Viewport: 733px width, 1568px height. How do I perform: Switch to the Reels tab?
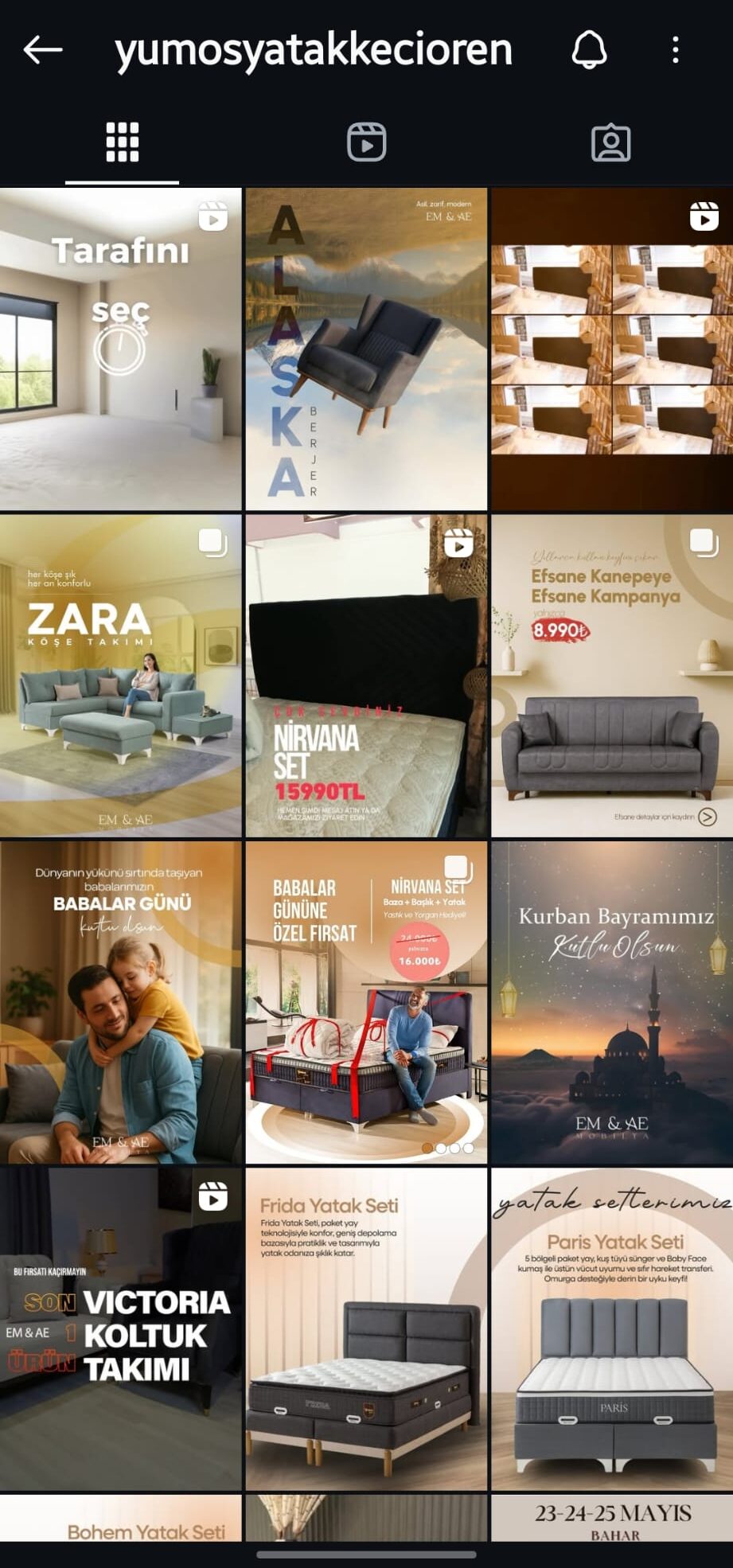point(366,143)
